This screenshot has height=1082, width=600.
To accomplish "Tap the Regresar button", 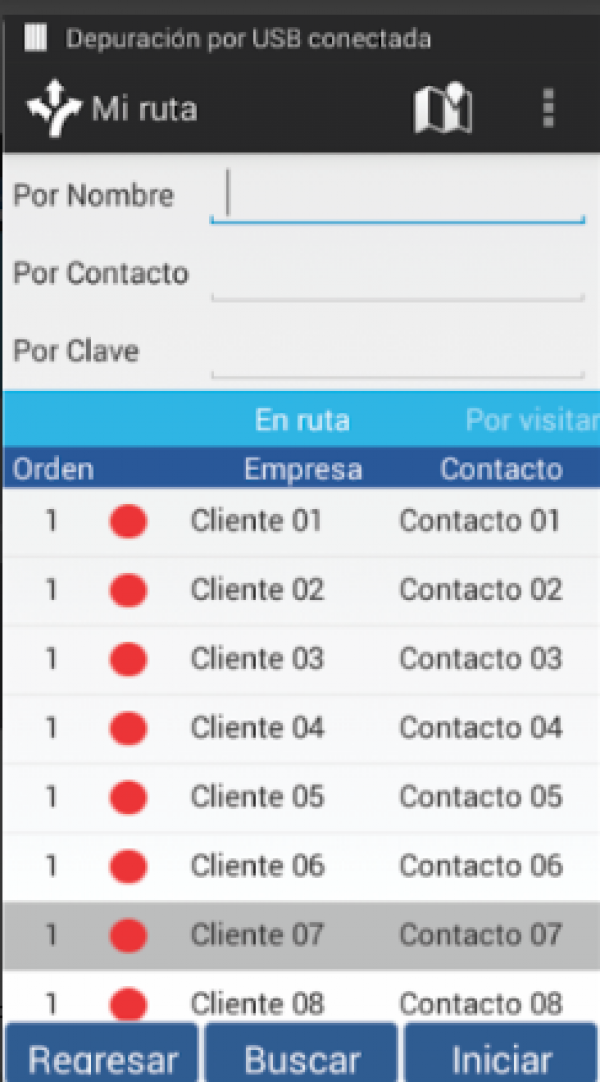I will click(102, 1053).
